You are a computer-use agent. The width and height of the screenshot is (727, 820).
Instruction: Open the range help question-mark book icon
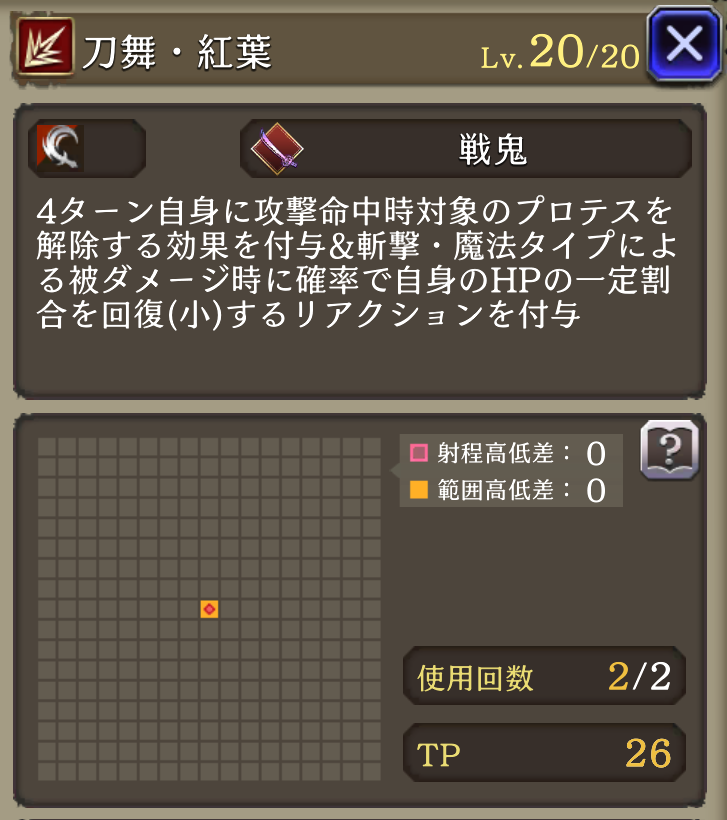pyautogui.click(x=669, y=451)
